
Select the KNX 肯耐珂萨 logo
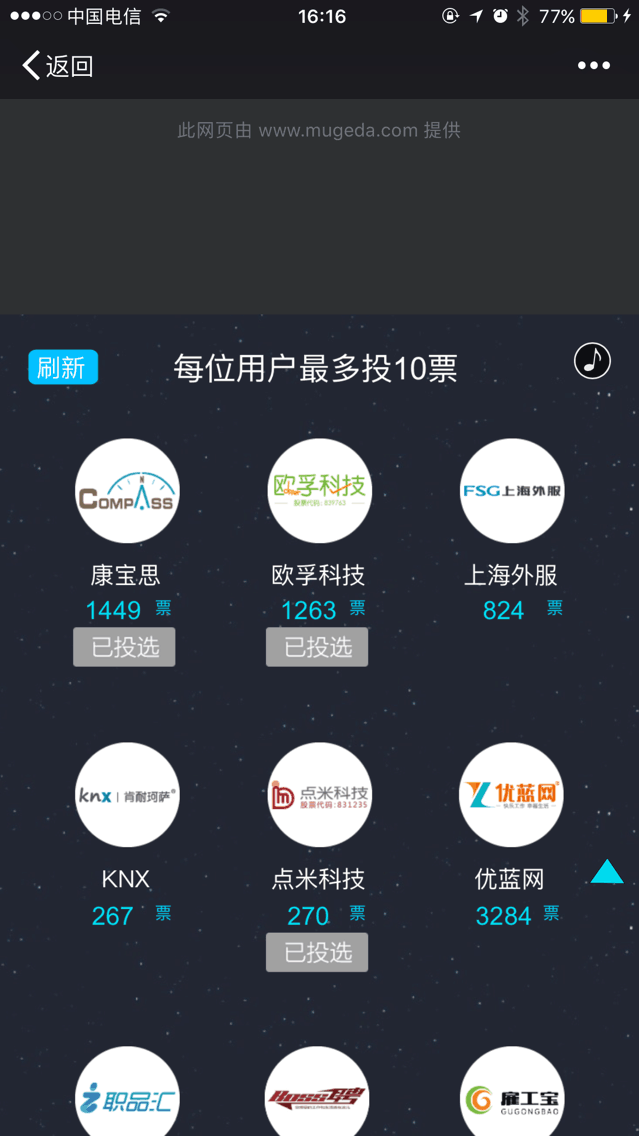tap(128, 795)
